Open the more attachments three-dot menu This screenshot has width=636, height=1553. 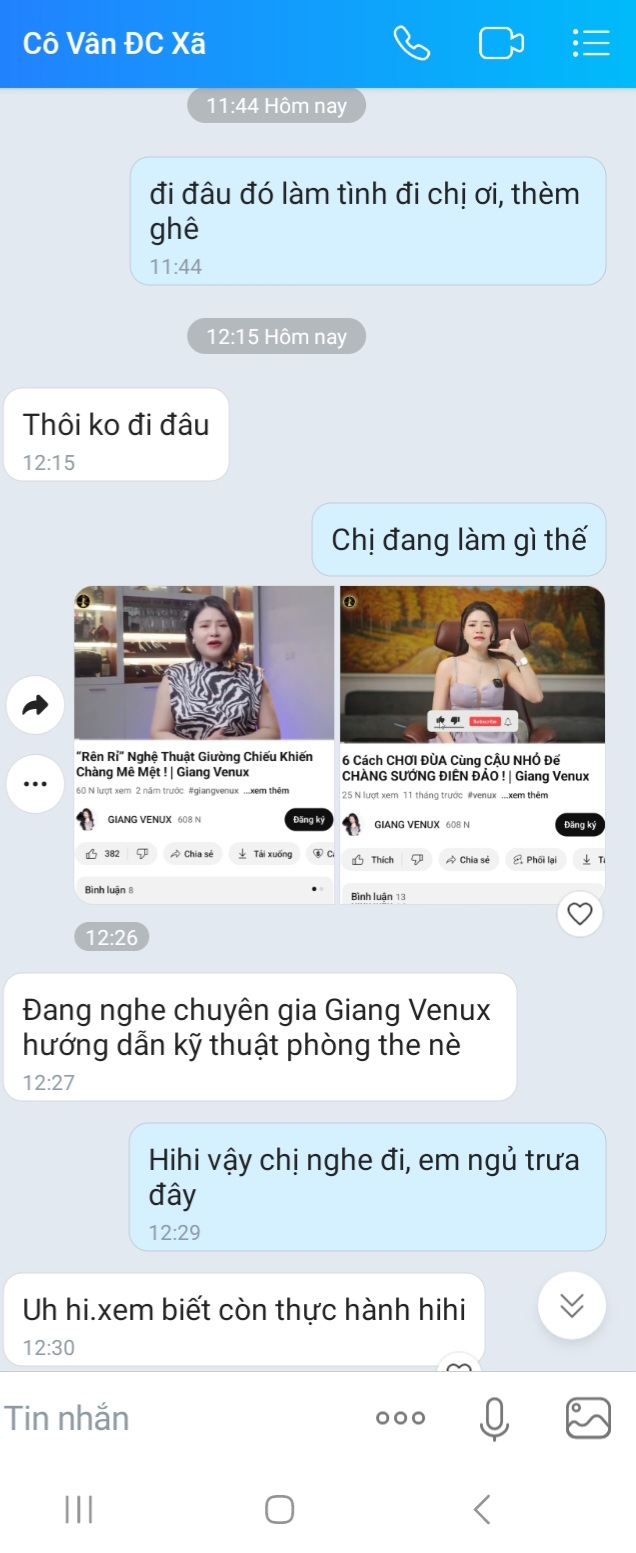point(400,1417)
